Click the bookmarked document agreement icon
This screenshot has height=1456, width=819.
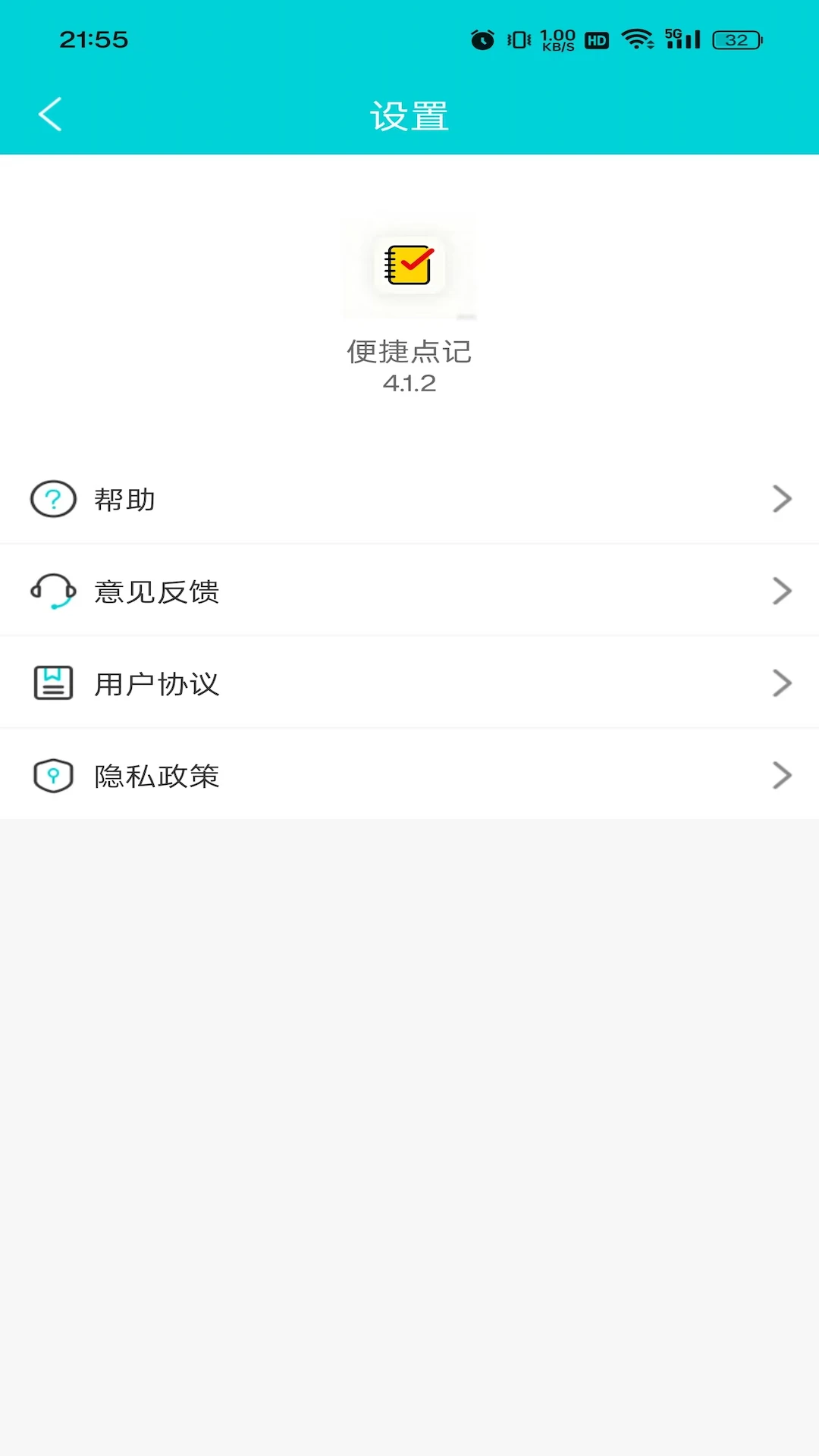click(x=53, y=683)
